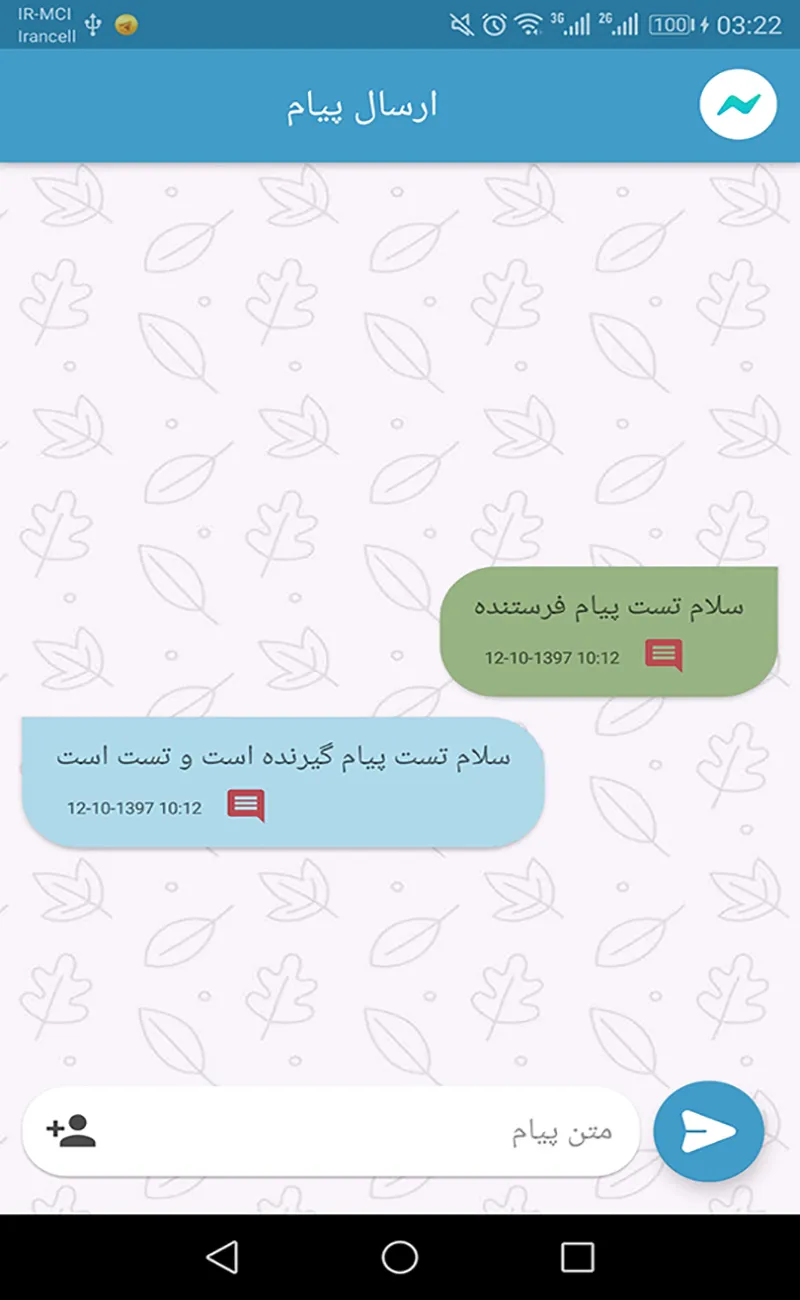Viewport: 800px width, 1300px height.
Task: Go to the home screen via the circle button
Action: 400,1257
